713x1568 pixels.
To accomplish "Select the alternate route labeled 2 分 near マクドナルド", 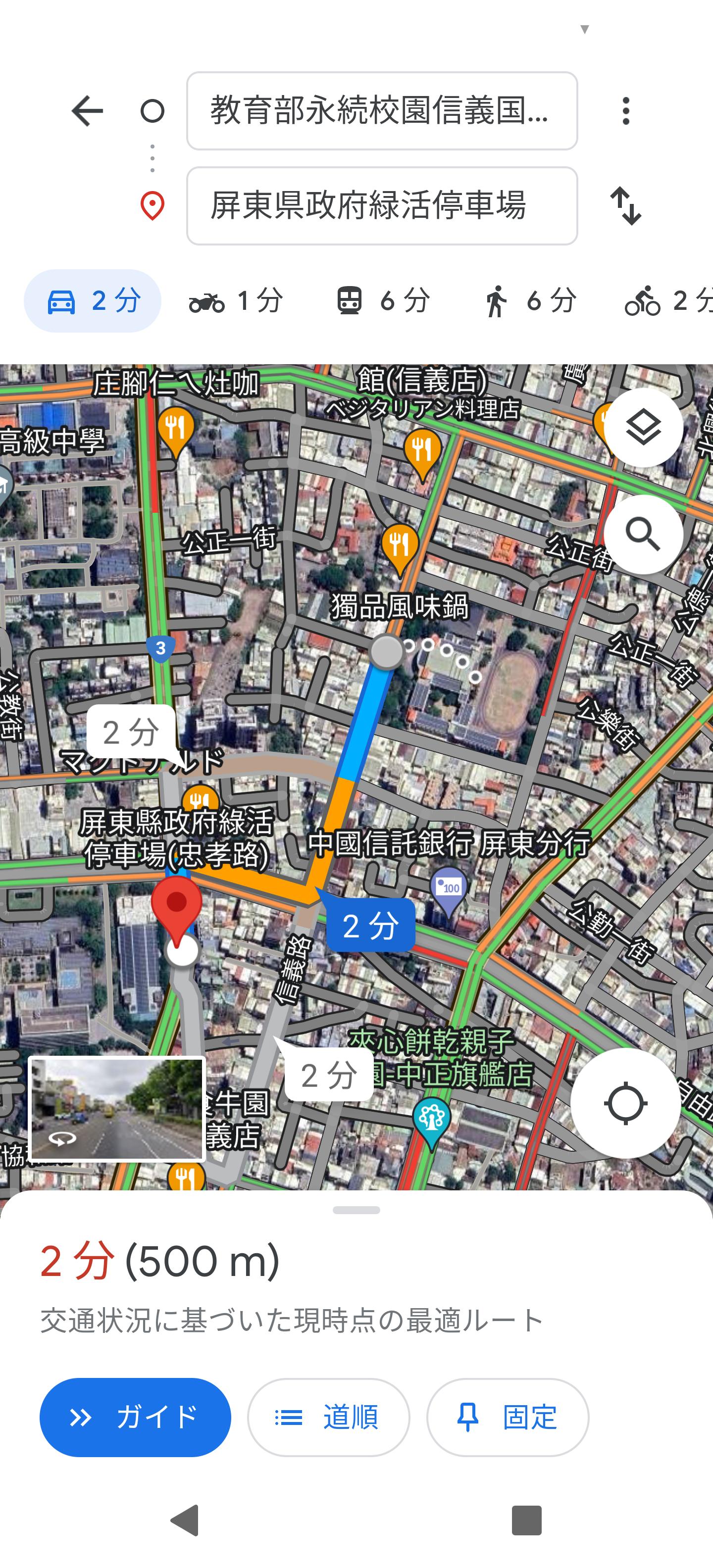I will [131, 732].
